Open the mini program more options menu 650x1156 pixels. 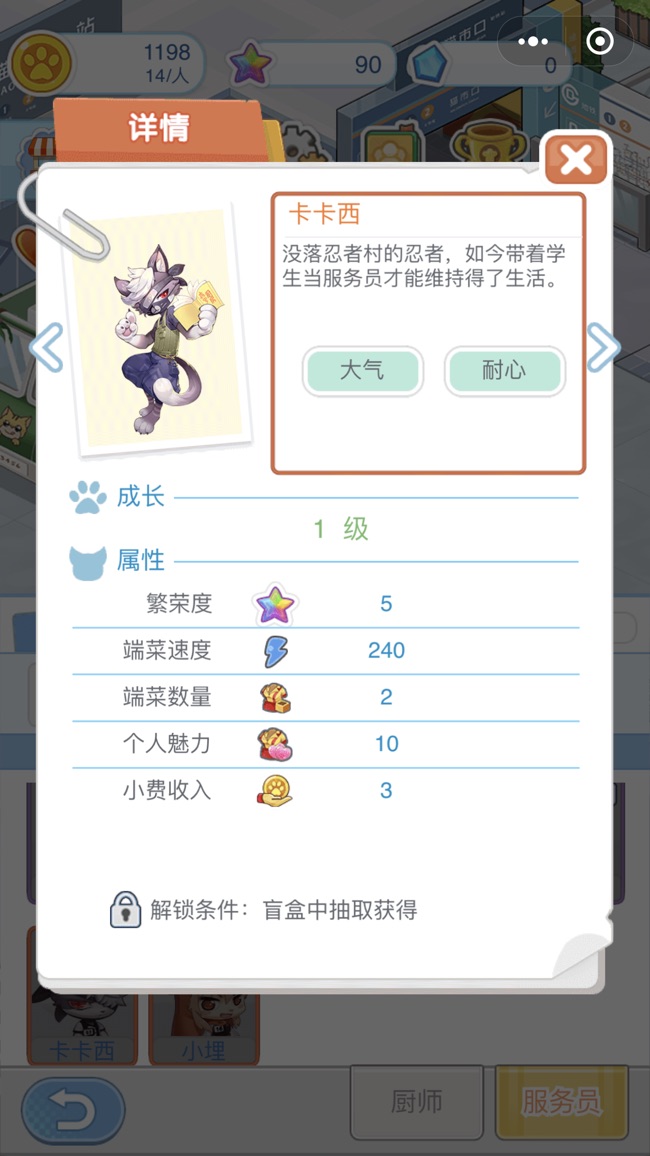click(x=532, y=42)
